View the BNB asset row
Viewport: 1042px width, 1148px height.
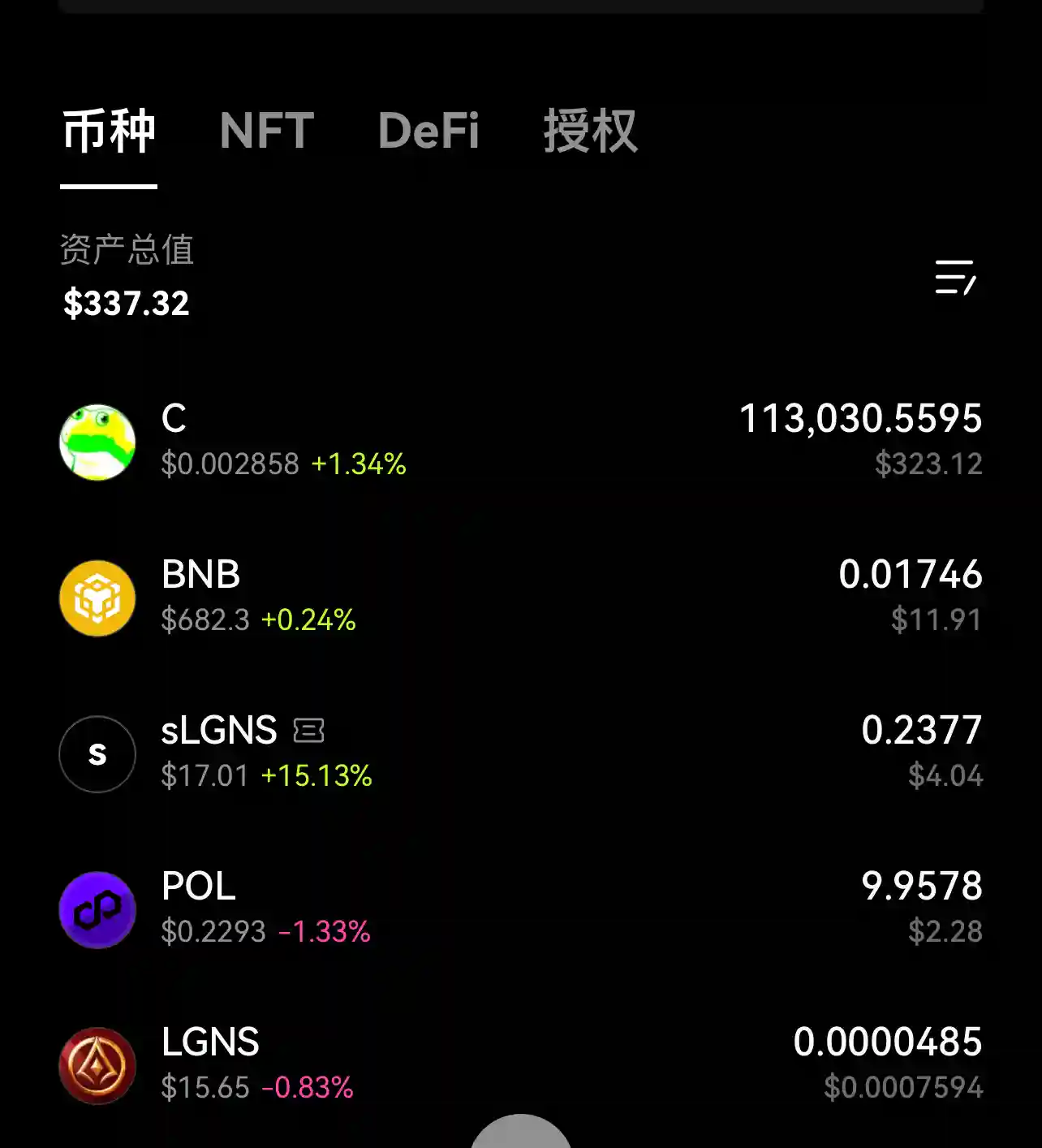(519, 598)
